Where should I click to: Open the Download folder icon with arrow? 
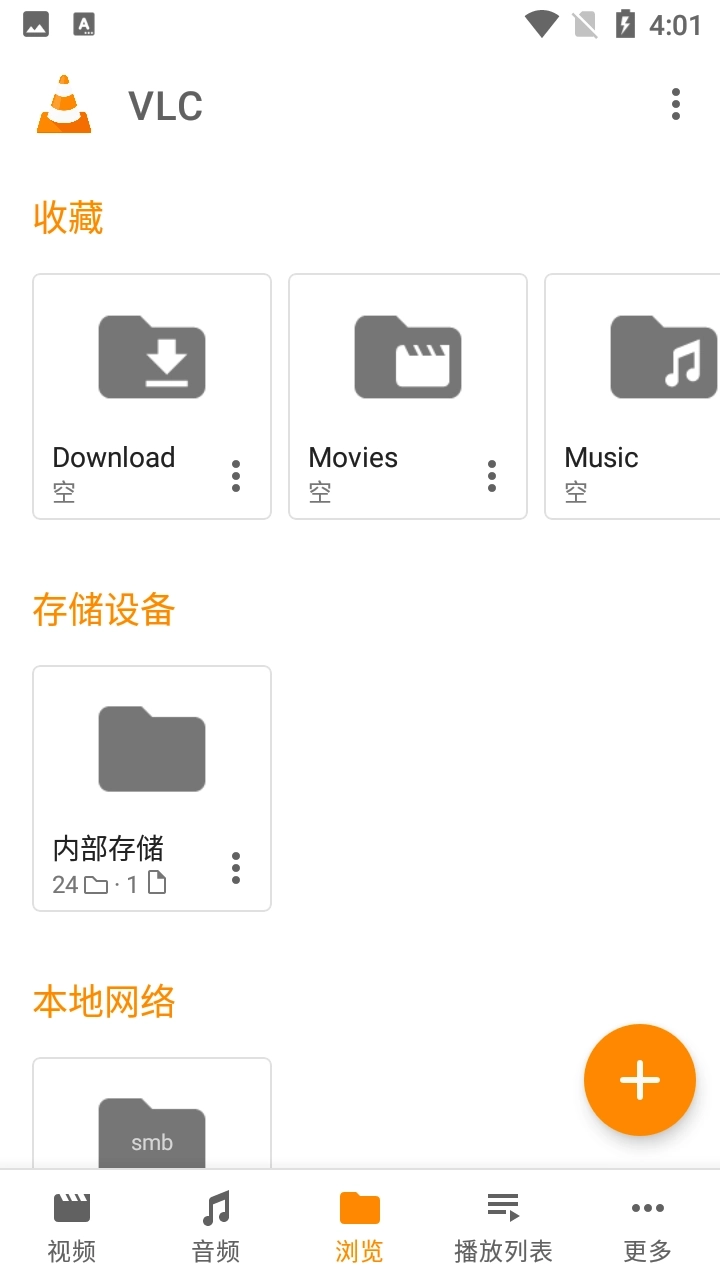[x=151, y=357]
